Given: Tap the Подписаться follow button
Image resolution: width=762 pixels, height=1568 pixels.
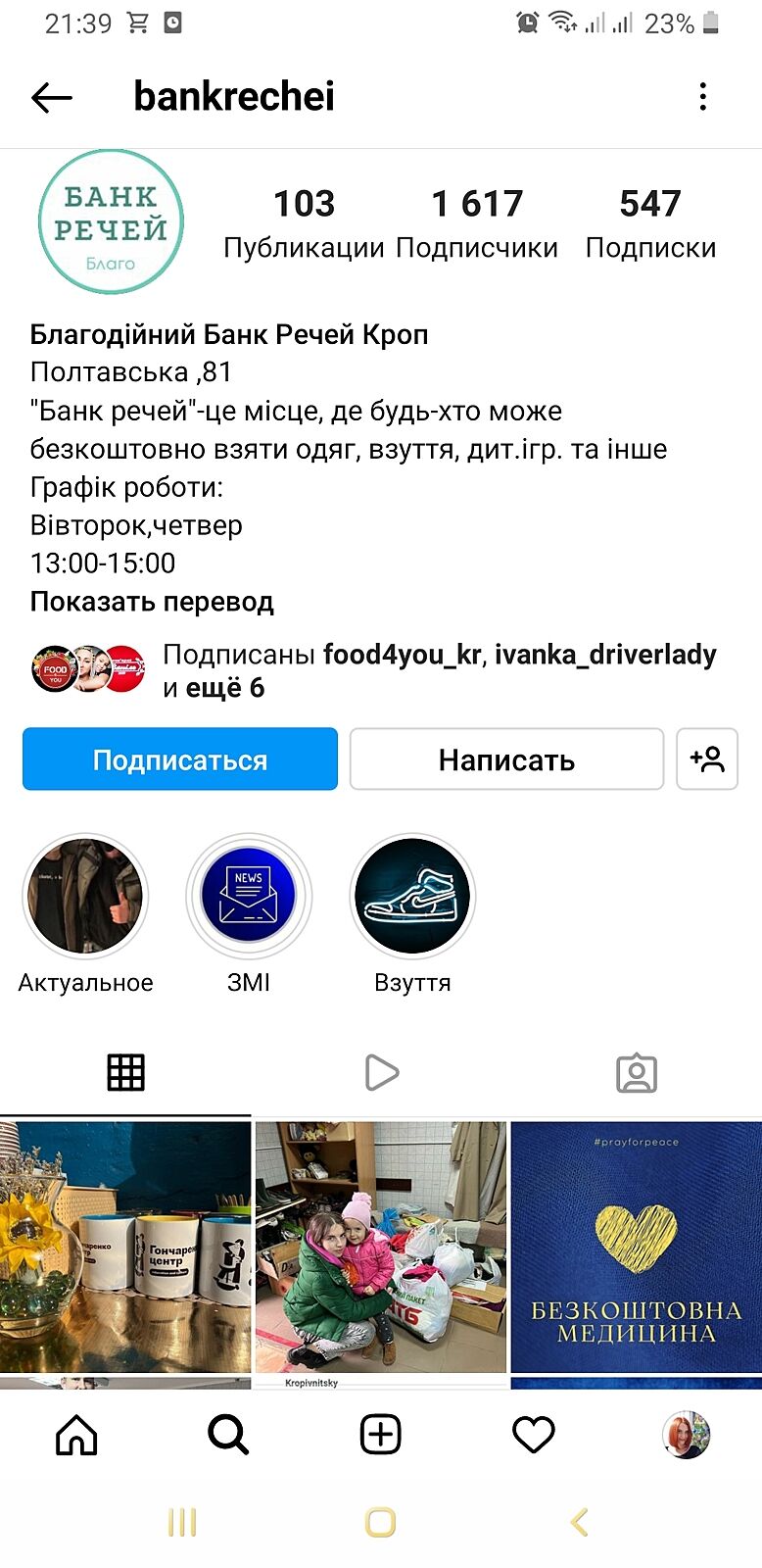Looking at the screenshot, I should pyautogui.click(x=180, y=759).
